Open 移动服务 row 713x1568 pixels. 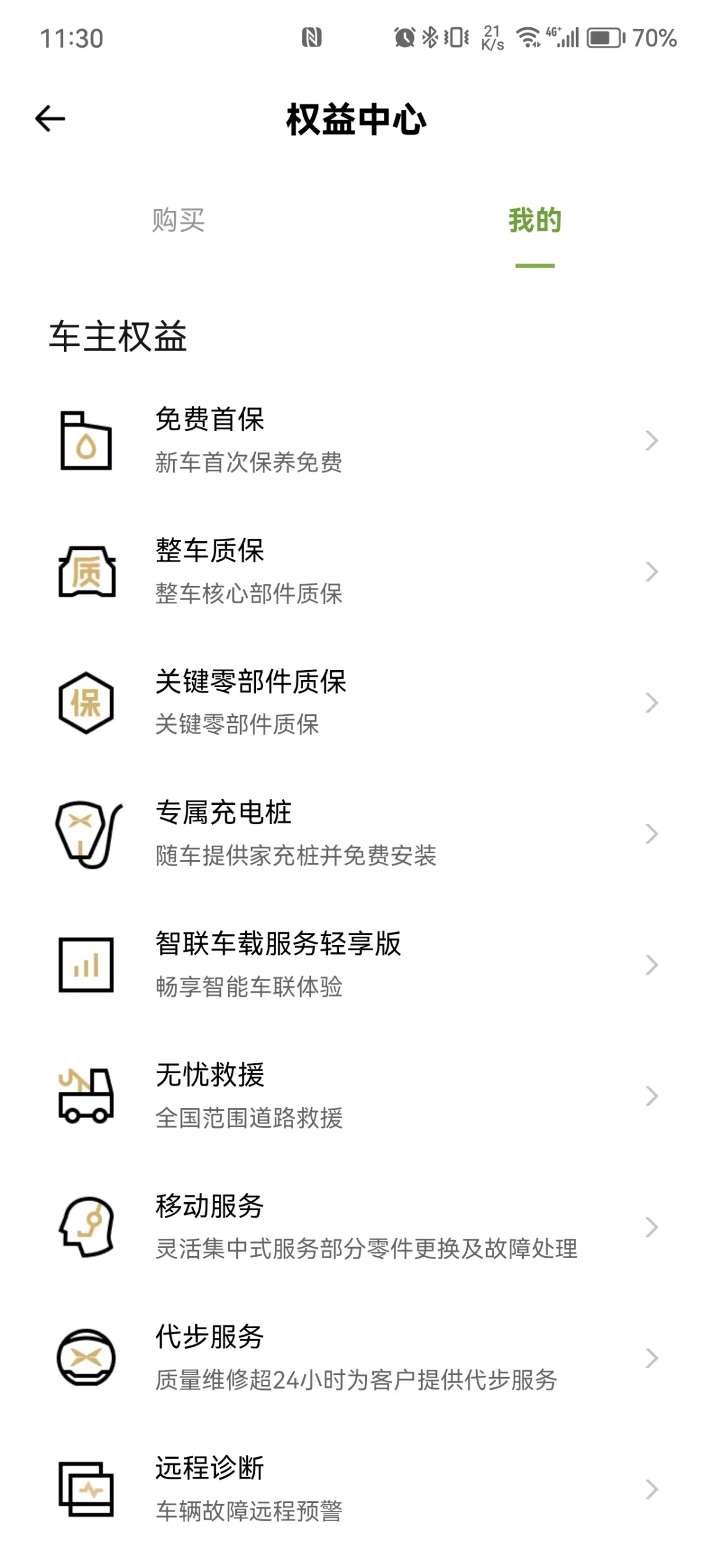tap(356, 1227)
